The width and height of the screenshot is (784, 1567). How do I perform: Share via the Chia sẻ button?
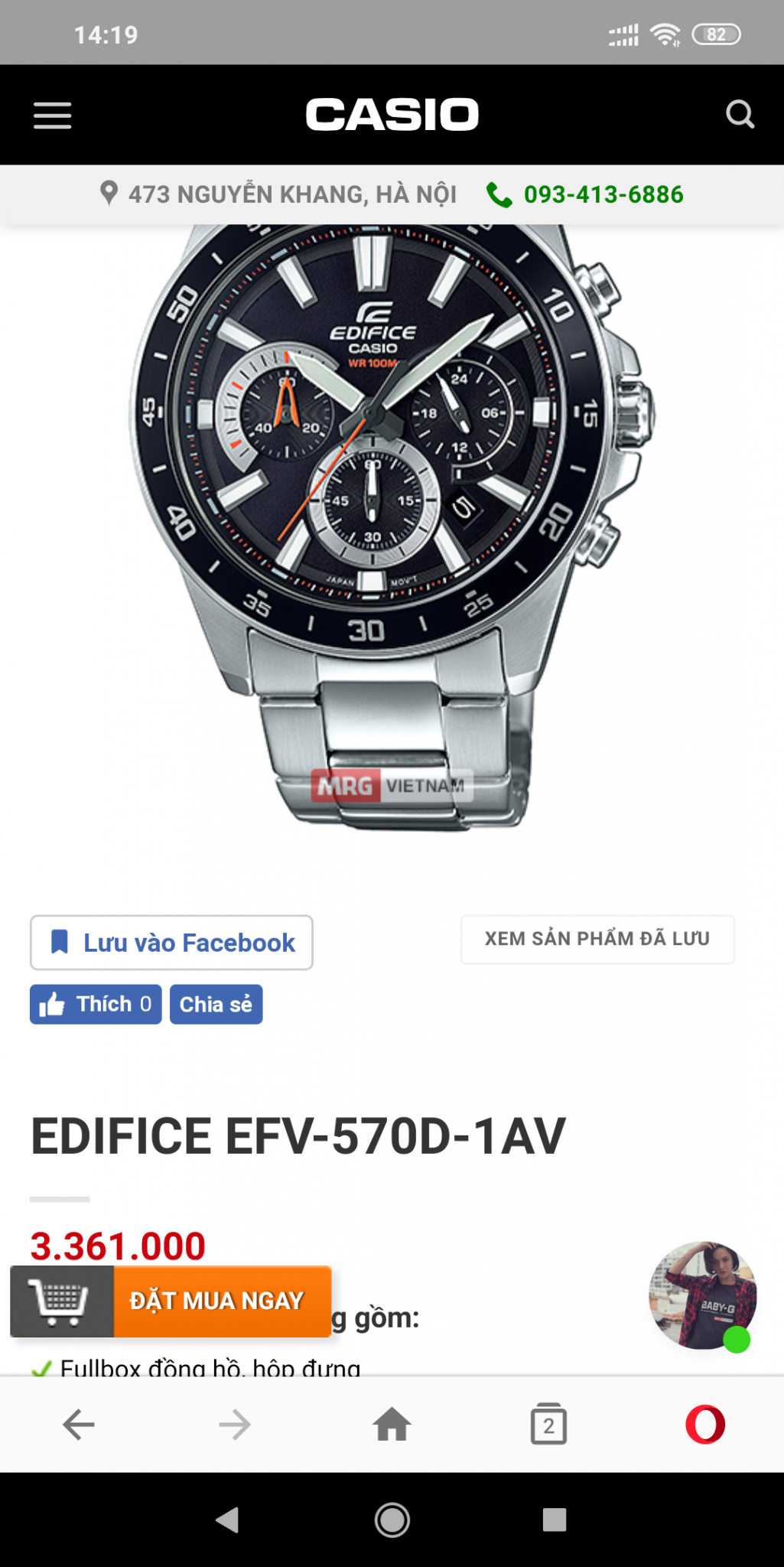[216, 1005]
